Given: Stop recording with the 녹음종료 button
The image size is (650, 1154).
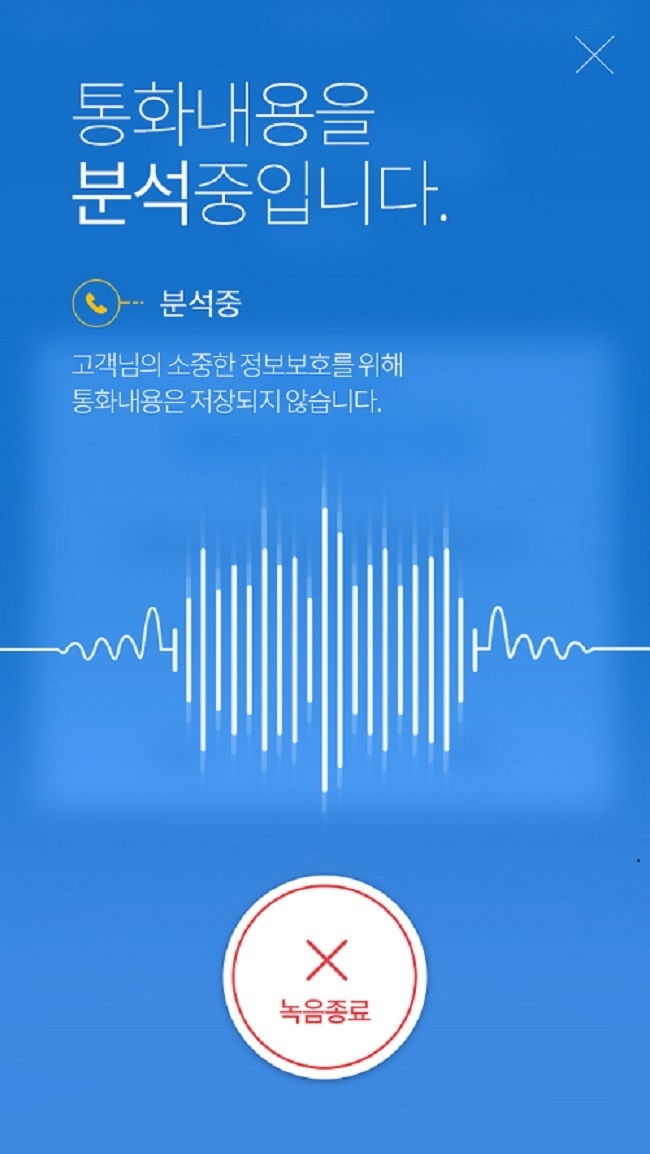Looking at the screenshot, I should 325,976.
